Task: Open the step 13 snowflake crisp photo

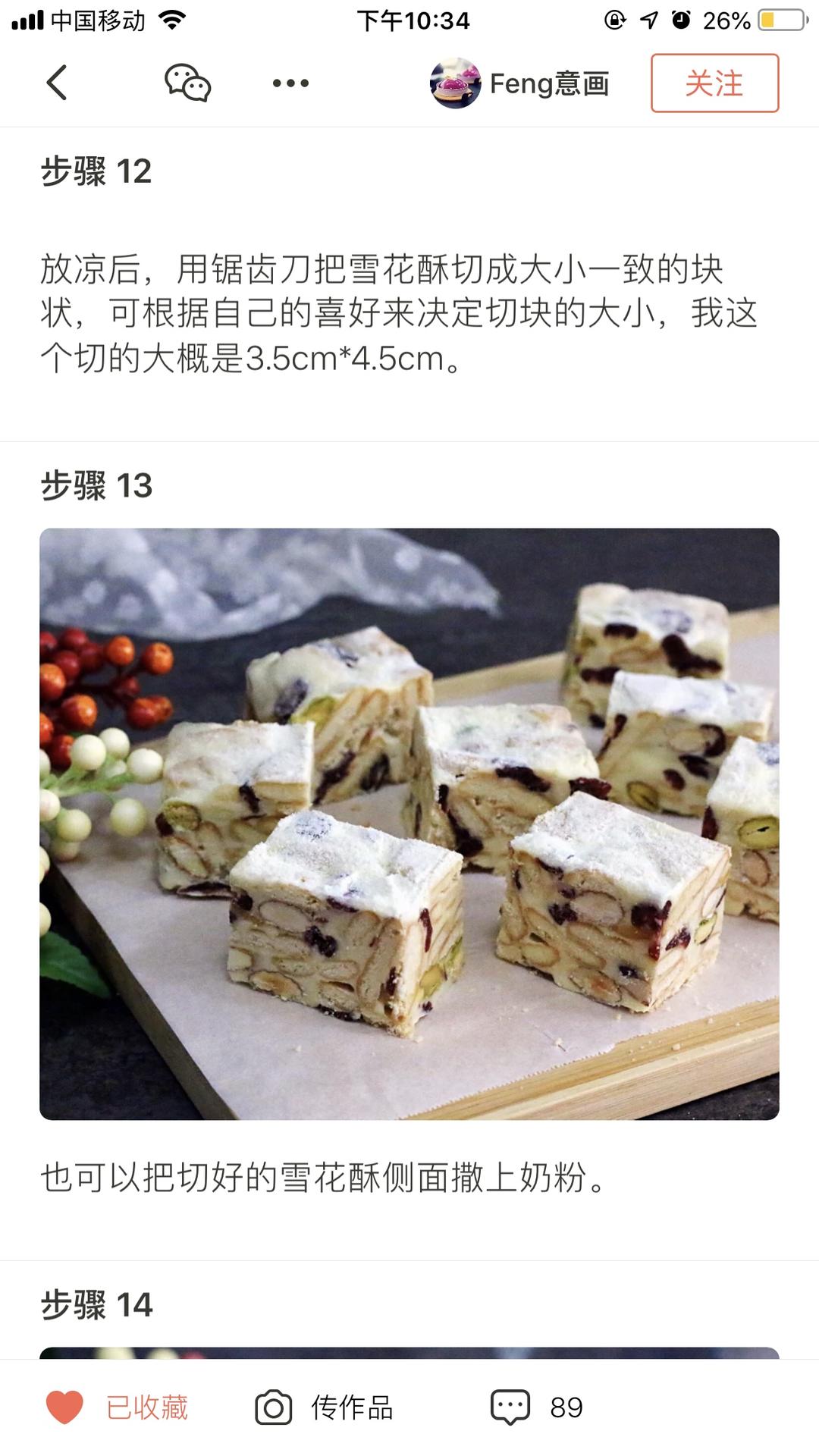Action: click(409, 824)
